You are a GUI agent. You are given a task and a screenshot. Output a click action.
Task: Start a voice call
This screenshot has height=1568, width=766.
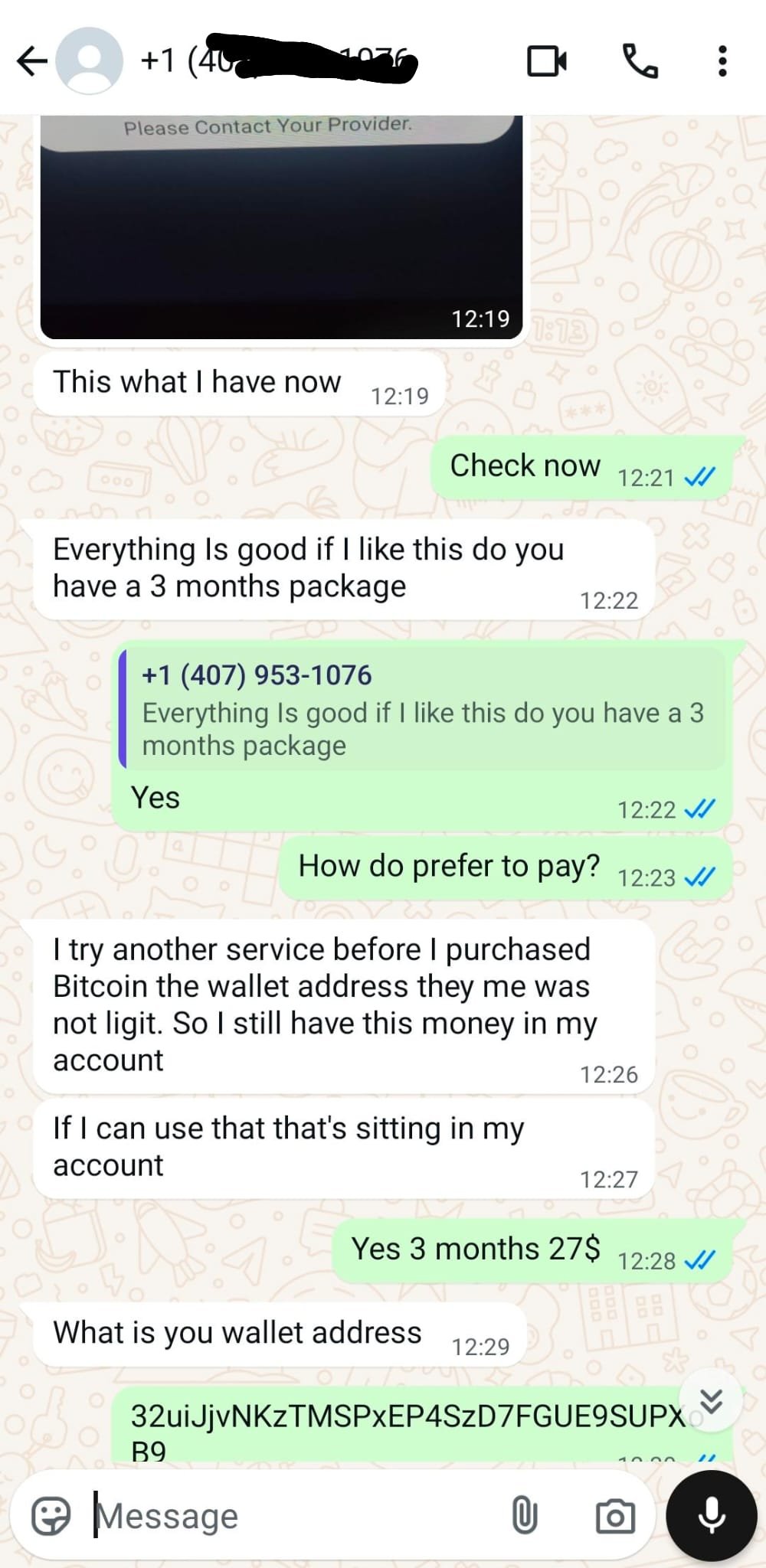(640, 60)
